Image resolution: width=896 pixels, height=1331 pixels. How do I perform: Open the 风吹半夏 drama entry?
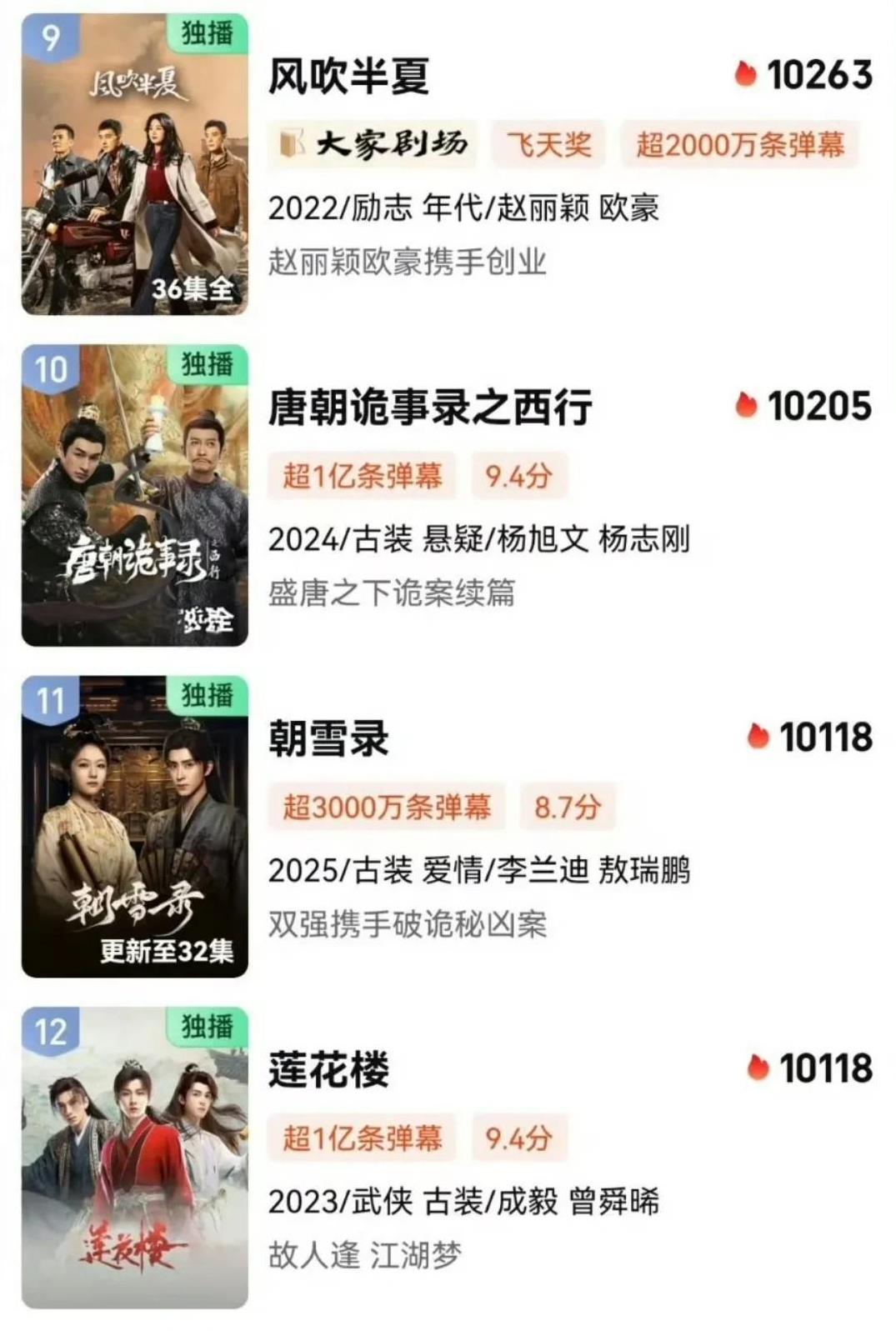click(x=348, y=77)
